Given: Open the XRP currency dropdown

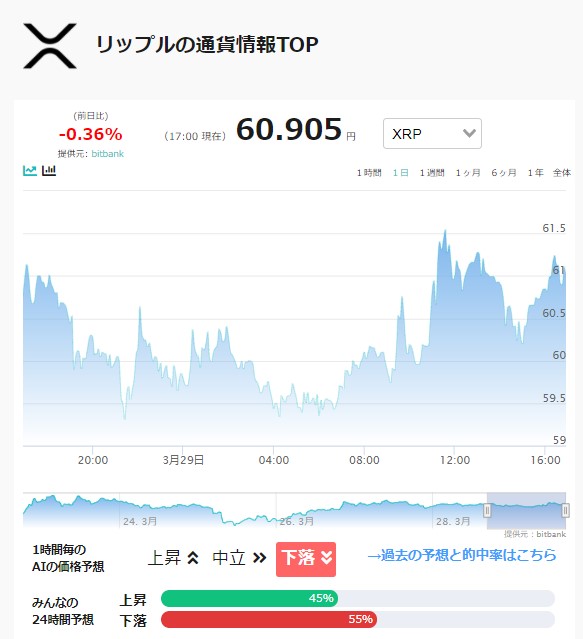Looking at the screenshot, I should tap(432, 134).
